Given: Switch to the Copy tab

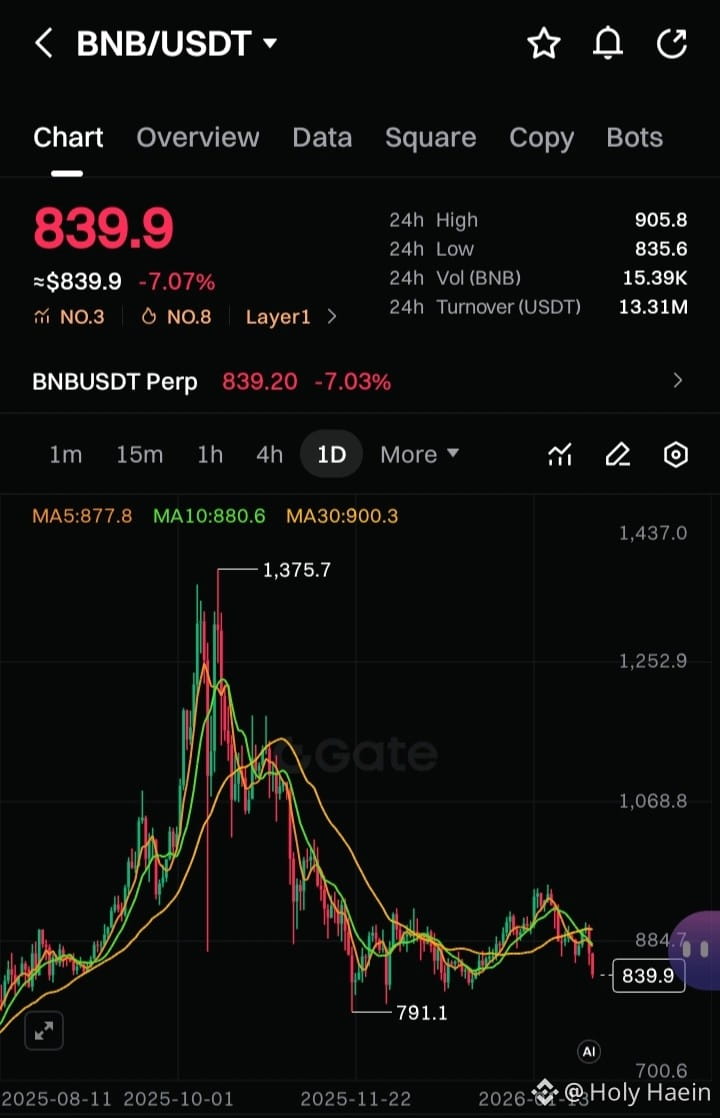Looking at the screenshot, I should (541, 138).
